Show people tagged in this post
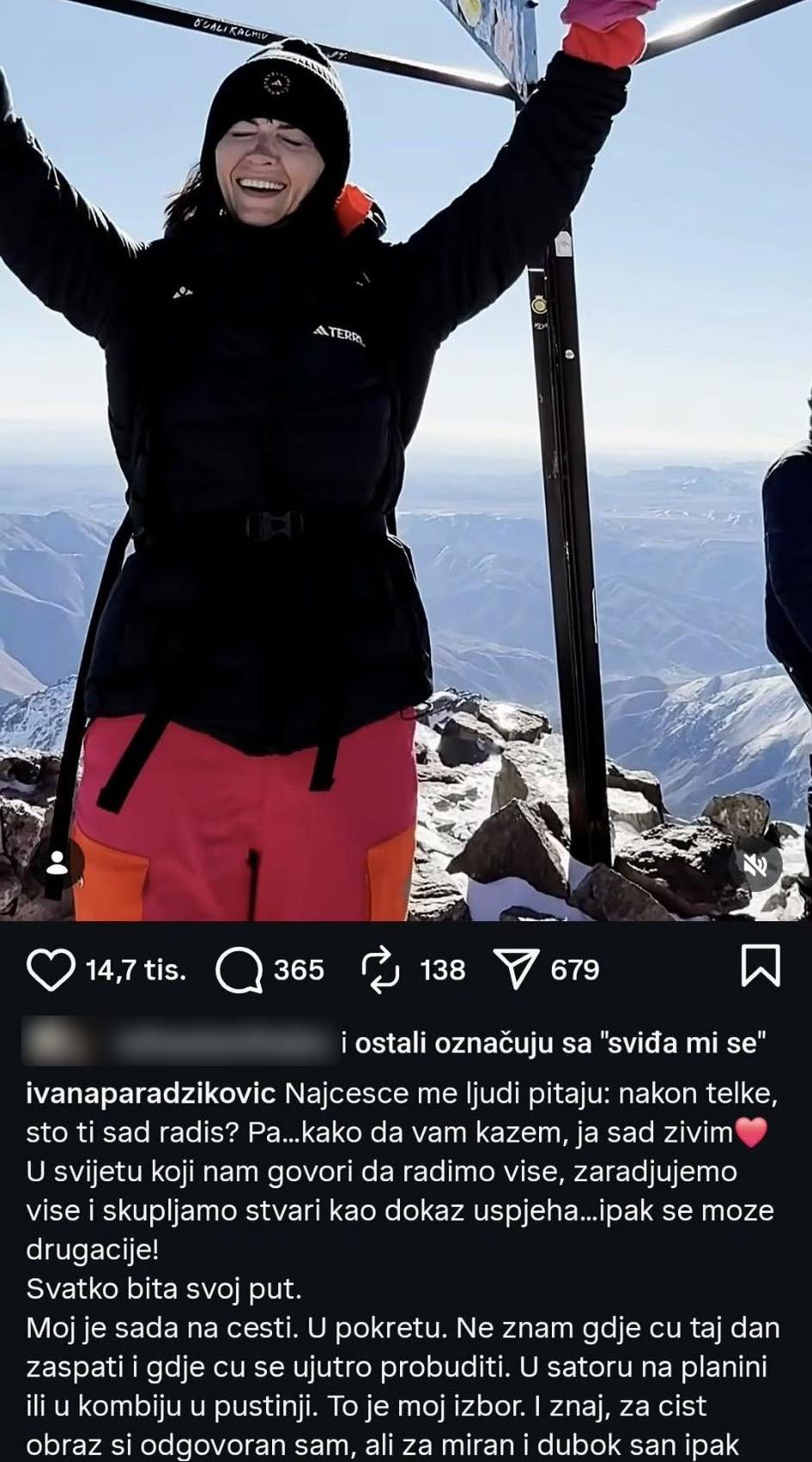This screenshot has width=812, height=1462. tap(57, 863)
